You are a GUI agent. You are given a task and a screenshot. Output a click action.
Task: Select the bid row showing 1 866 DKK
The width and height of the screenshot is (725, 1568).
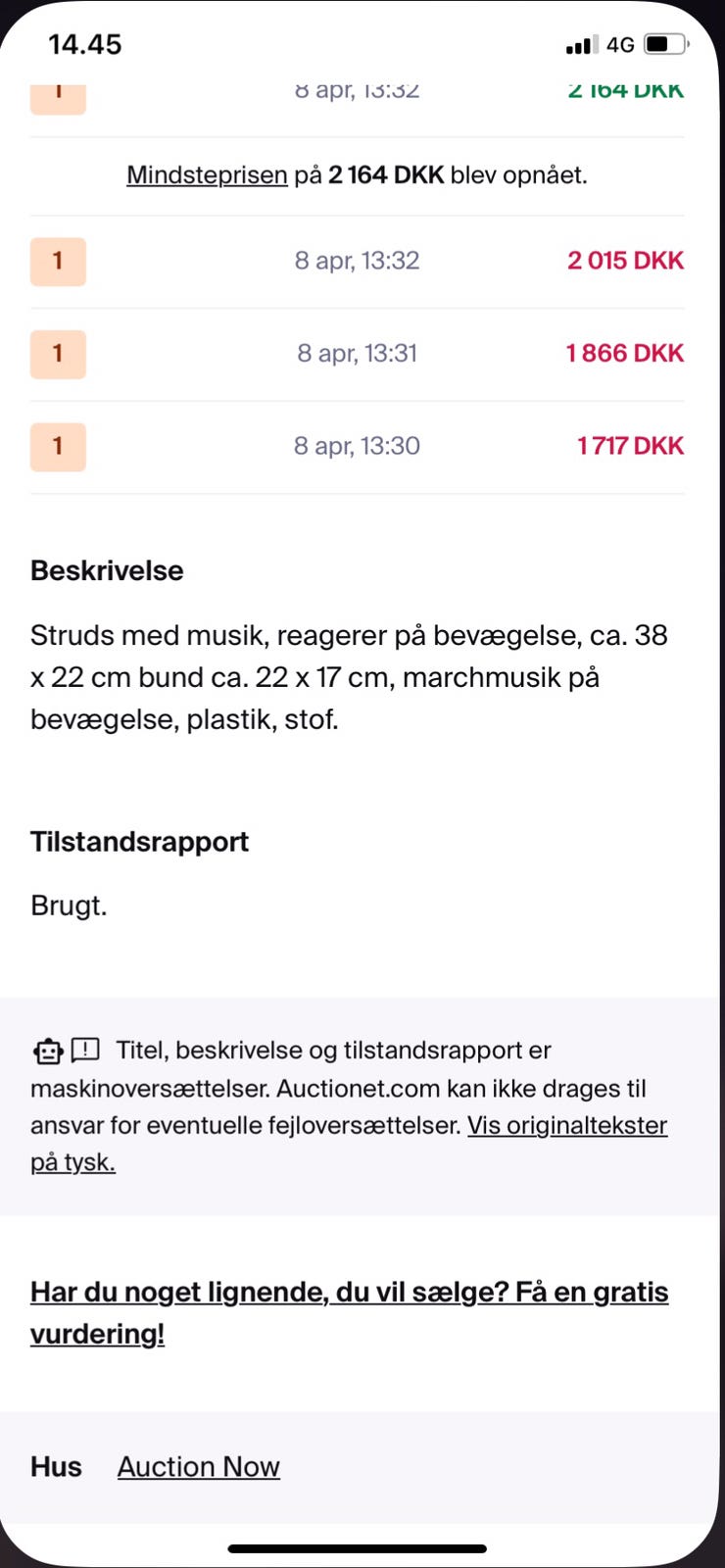358,353
